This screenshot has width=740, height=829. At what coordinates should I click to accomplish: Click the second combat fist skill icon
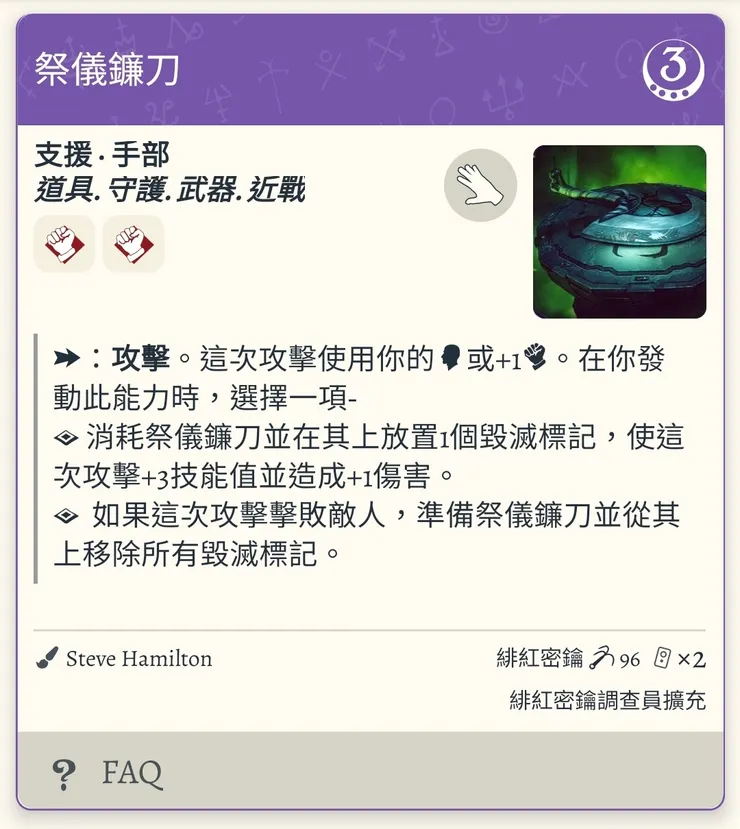pos(134,242)
